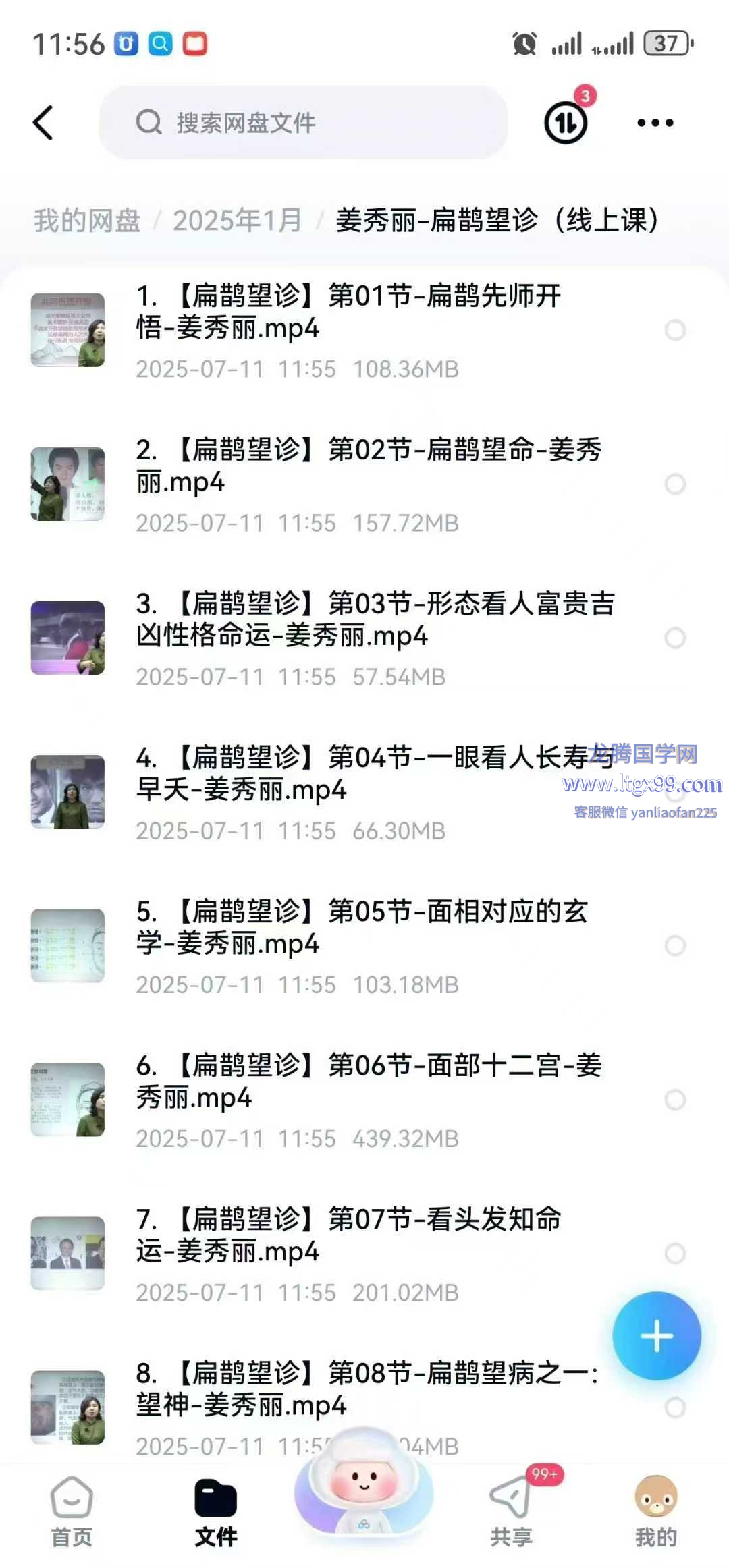This screenshot has width=729, height=1568.
Task: Switch to the 共享 tab
Action: pyautogui.click(x=512, y=1511)
